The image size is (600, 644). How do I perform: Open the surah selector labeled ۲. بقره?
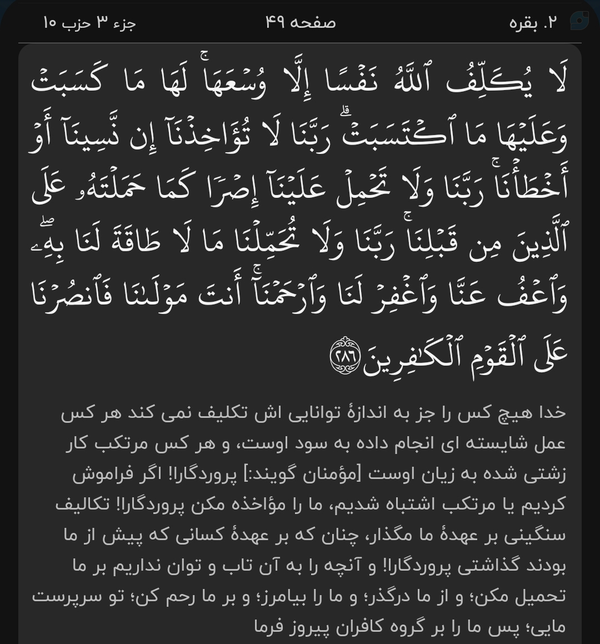click(533, 23)
